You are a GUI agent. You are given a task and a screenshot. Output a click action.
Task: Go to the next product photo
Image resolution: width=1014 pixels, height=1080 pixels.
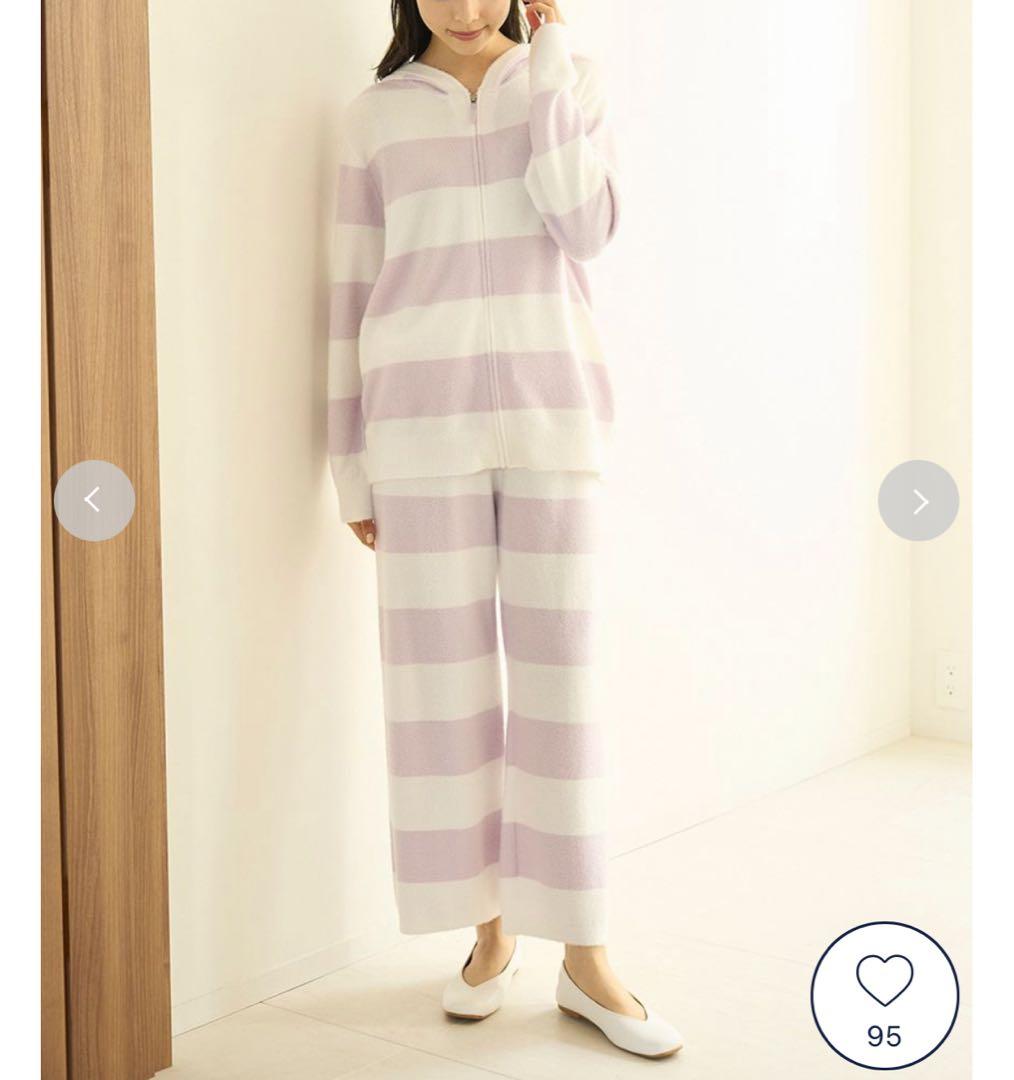click(918, 500)
